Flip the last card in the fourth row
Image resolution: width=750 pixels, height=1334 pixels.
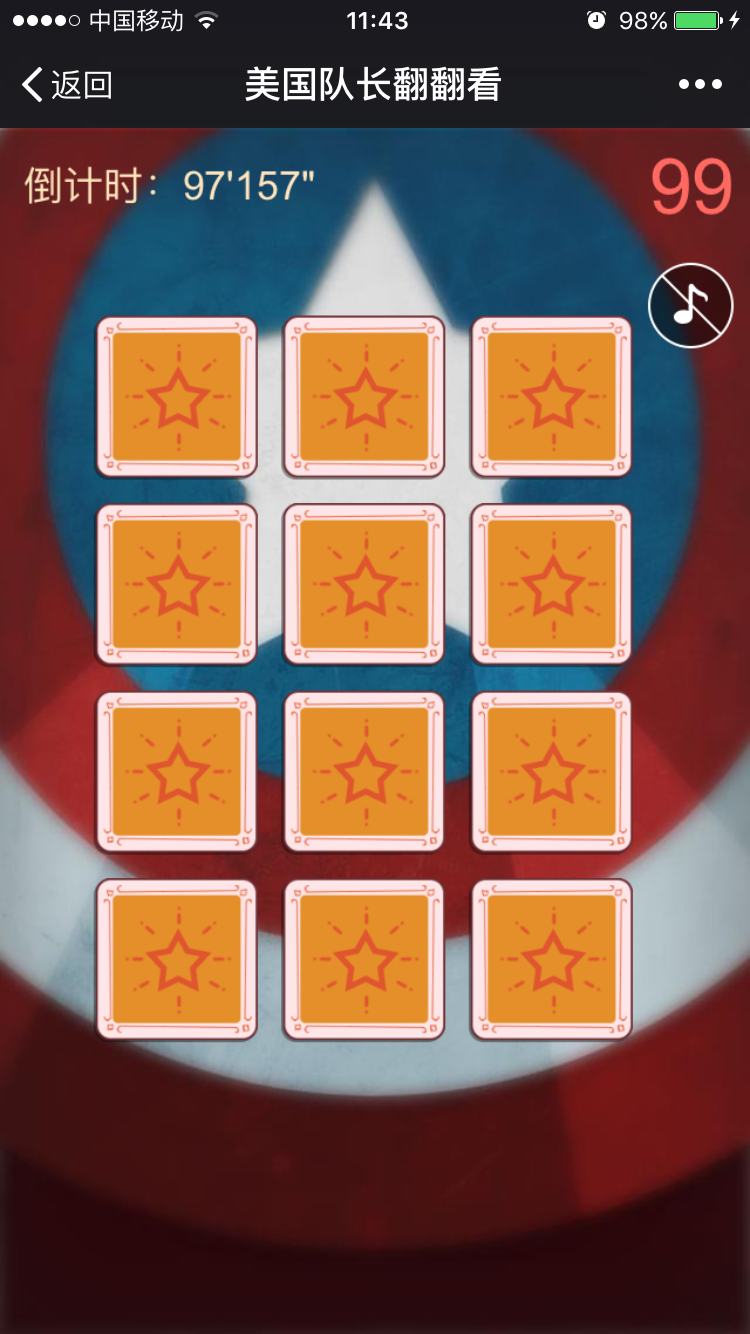(551, 960)
